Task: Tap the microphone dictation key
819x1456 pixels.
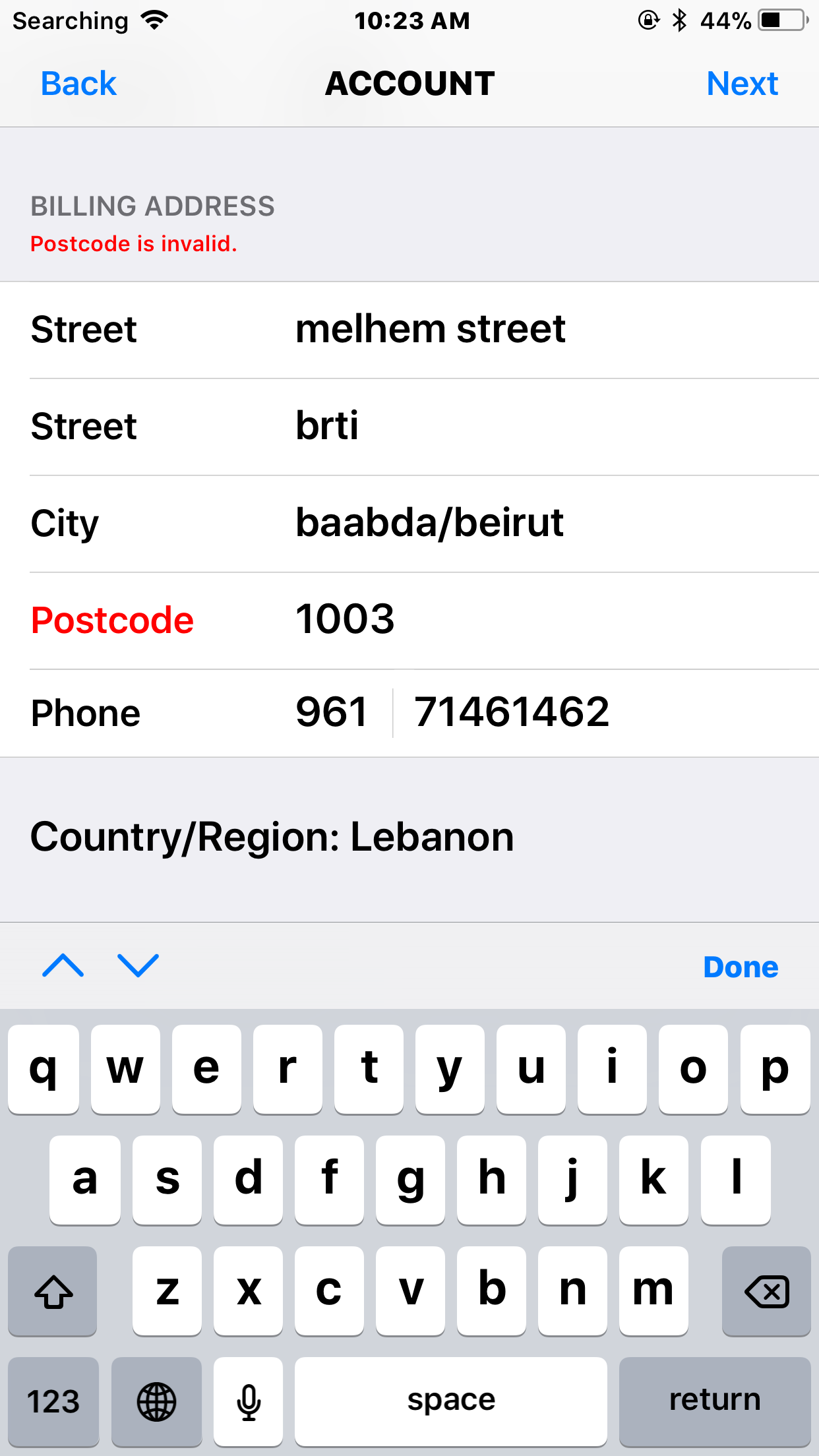Action: pos(249,1401)
